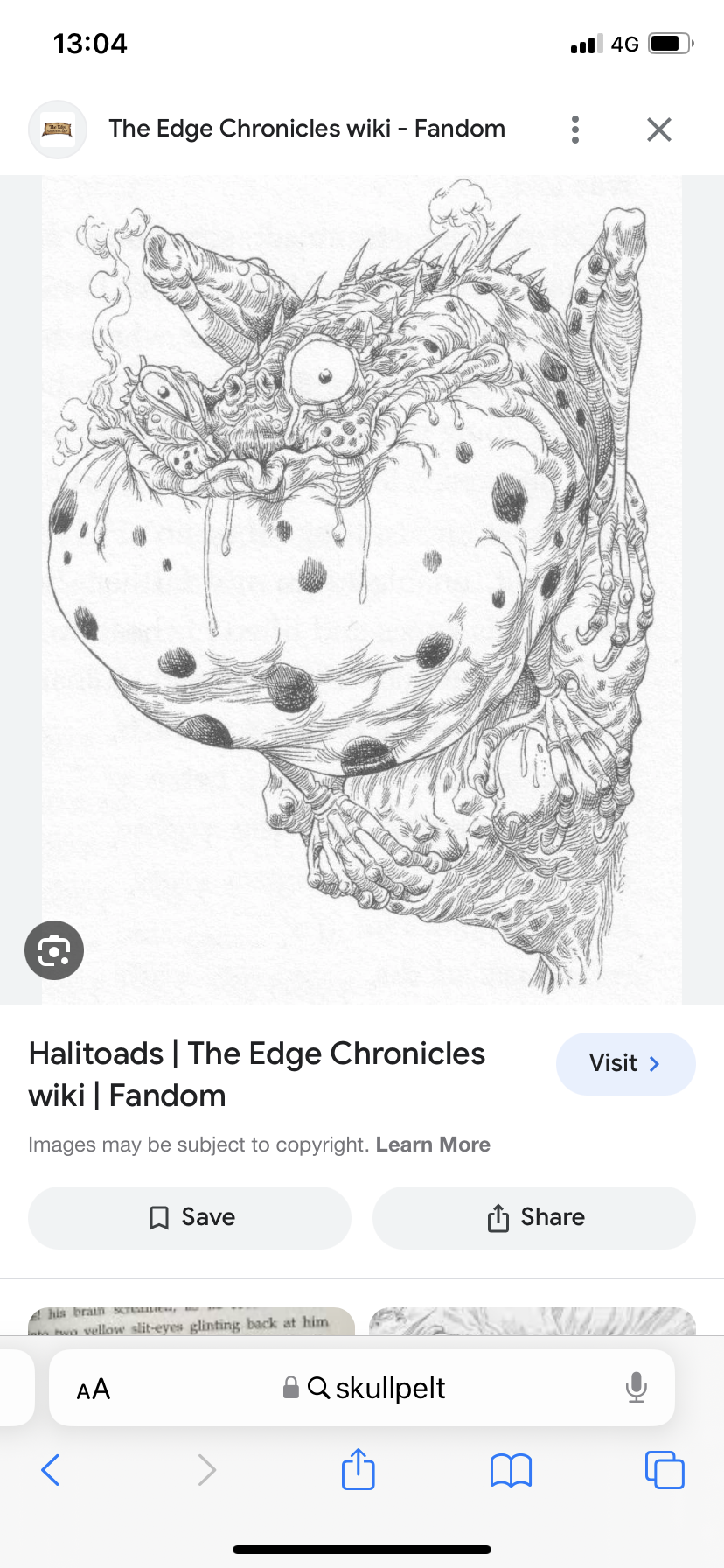
Task: Open Safari's share sheet
Action: [x=358, y=1470]
